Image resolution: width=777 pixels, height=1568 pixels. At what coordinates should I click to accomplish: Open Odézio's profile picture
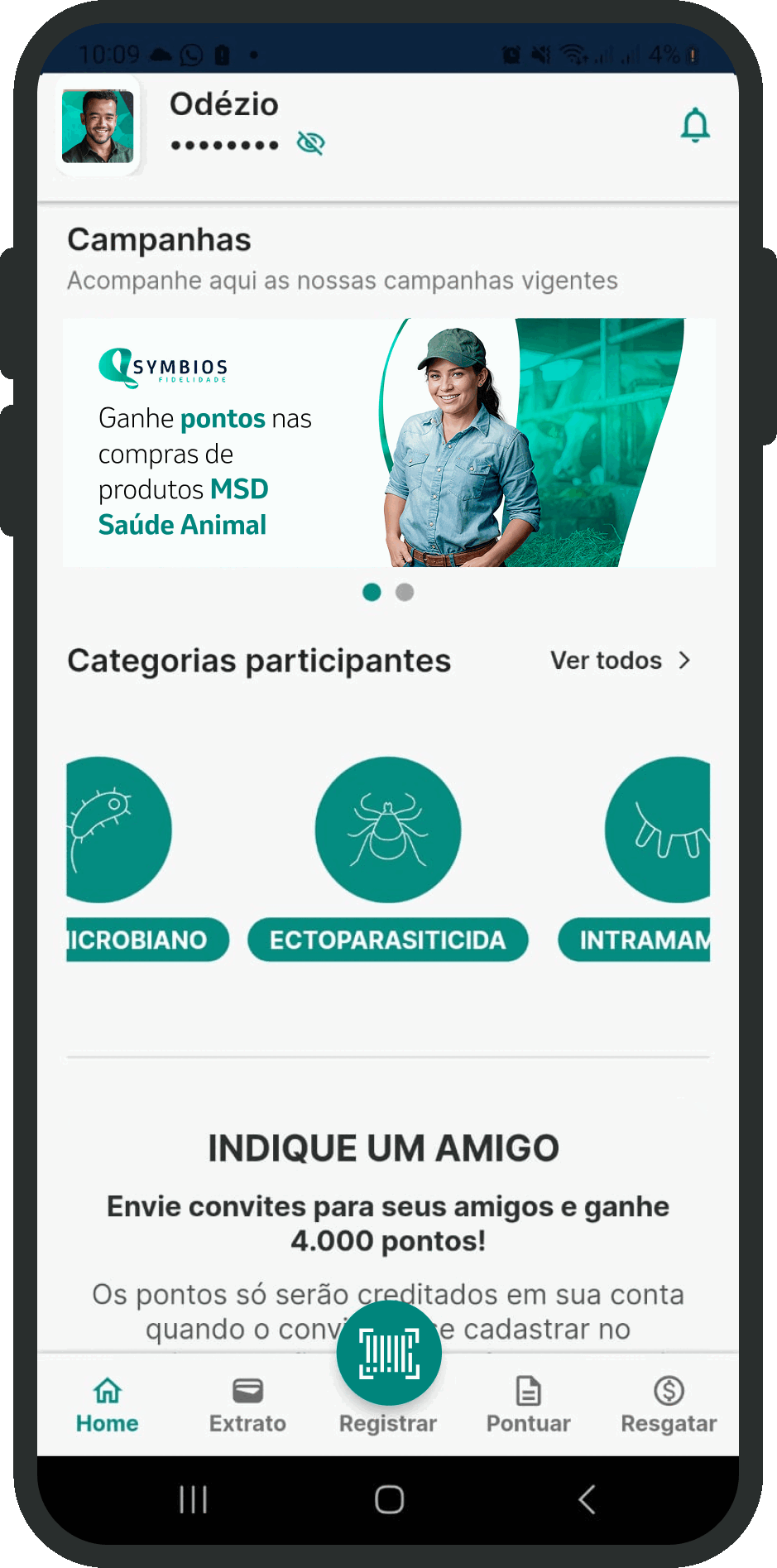97,125
